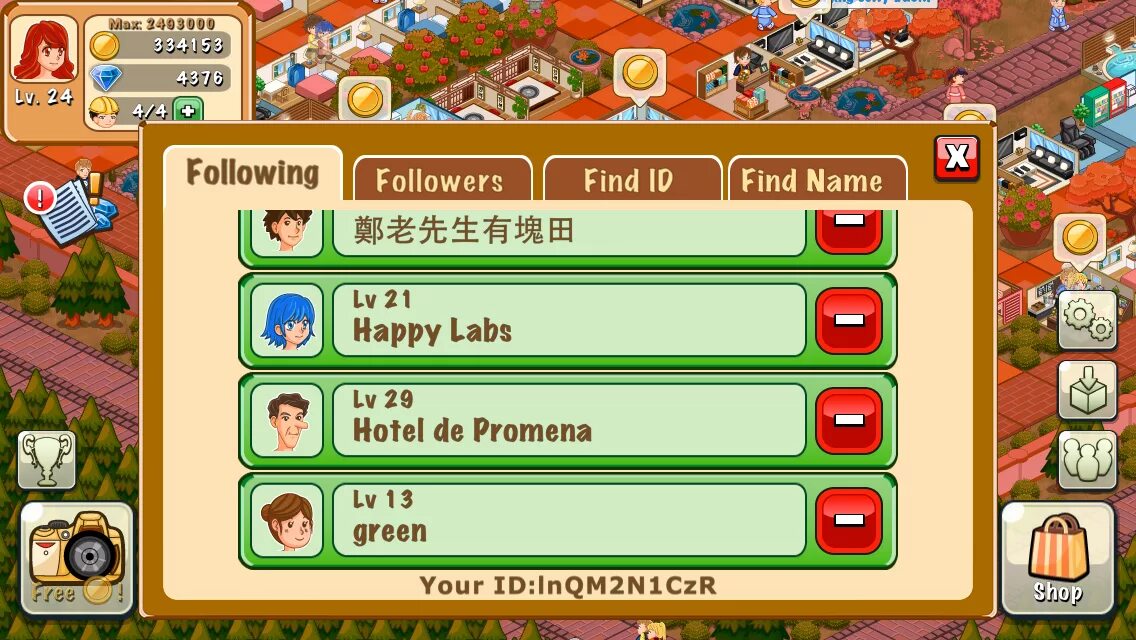The image size is (1136, 640).
Task: Close the friends dialog
Action: tap(956, 158)
